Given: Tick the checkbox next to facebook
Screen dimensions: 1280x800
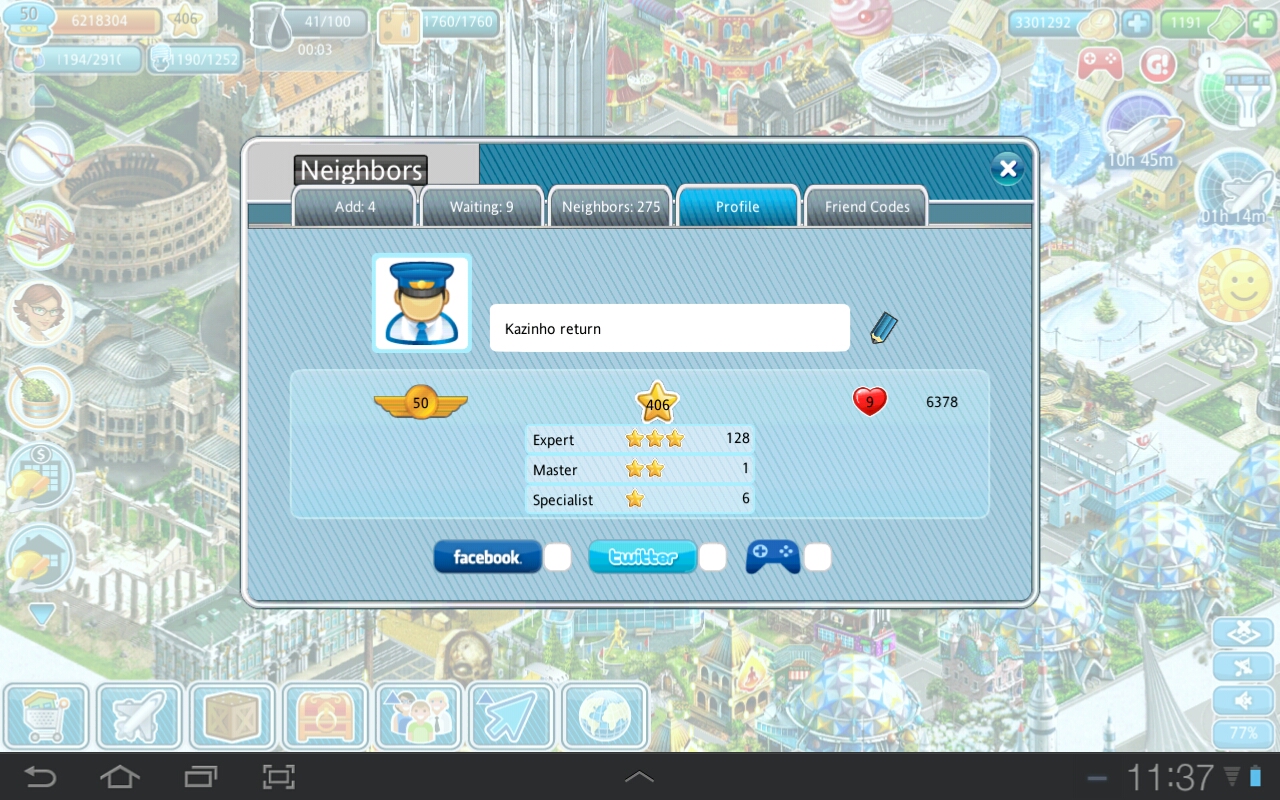Looking at the screenshot, I should (558, 557).
